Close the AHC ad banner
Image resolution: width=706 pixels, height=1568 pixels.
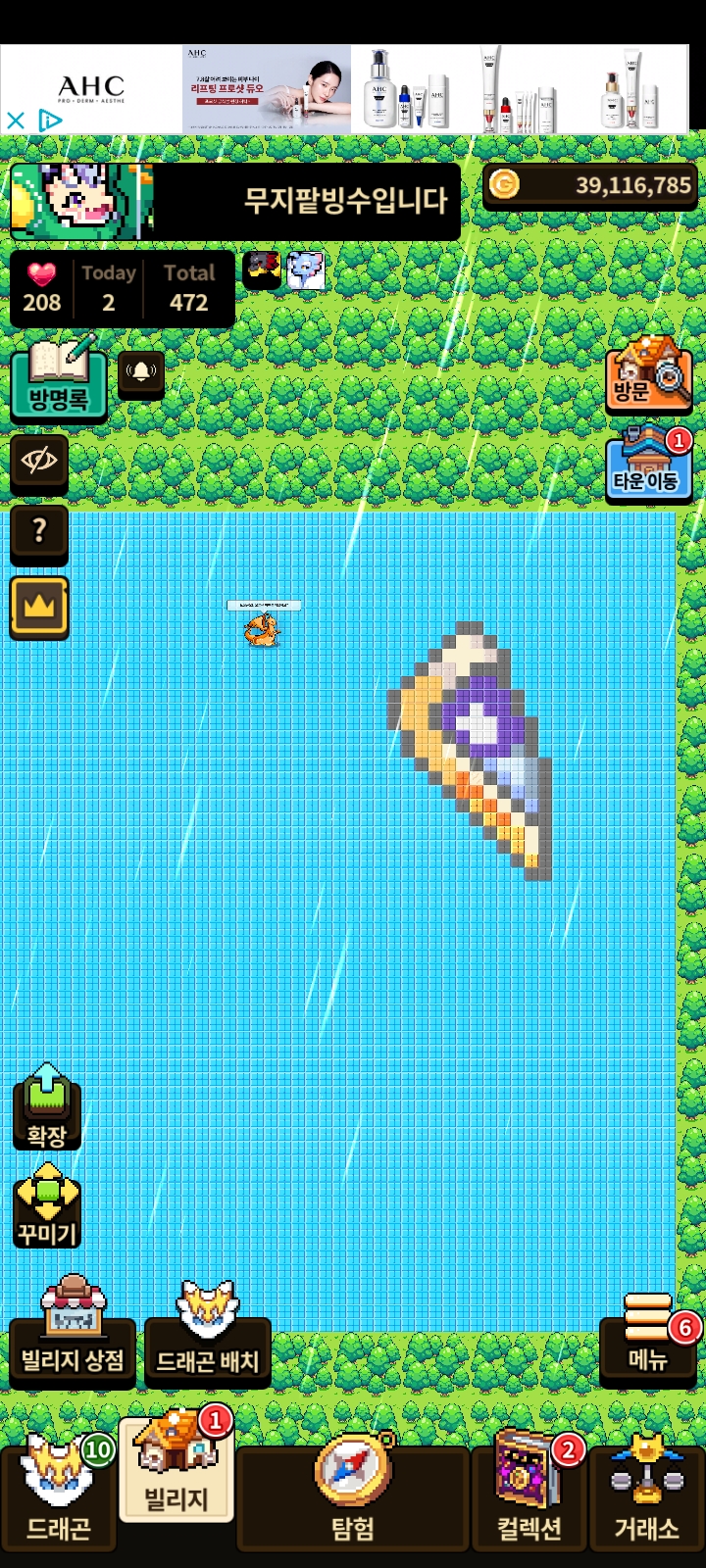[16, 121]
